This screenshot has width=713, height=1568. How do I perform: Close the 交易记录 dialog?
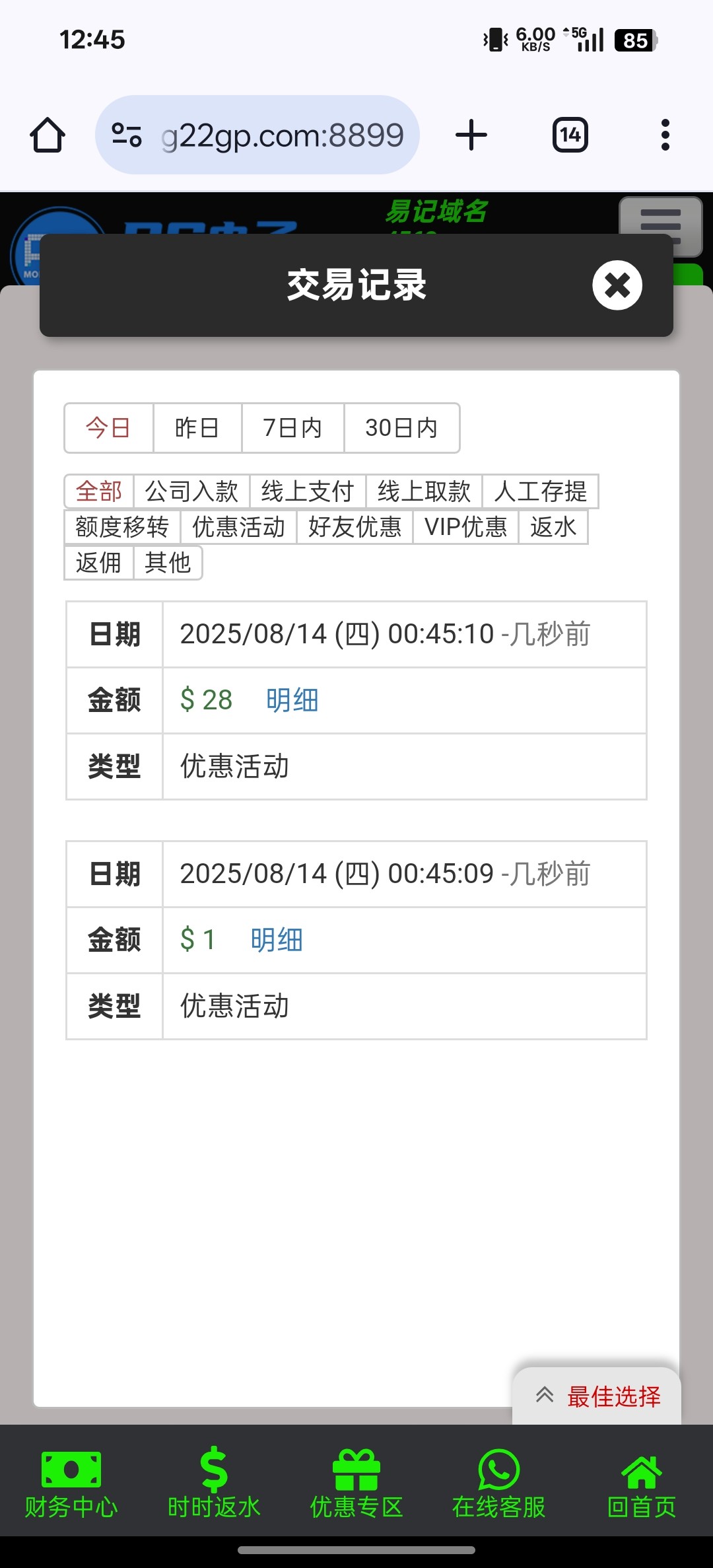pyautogui.click(x=617, y=285)
